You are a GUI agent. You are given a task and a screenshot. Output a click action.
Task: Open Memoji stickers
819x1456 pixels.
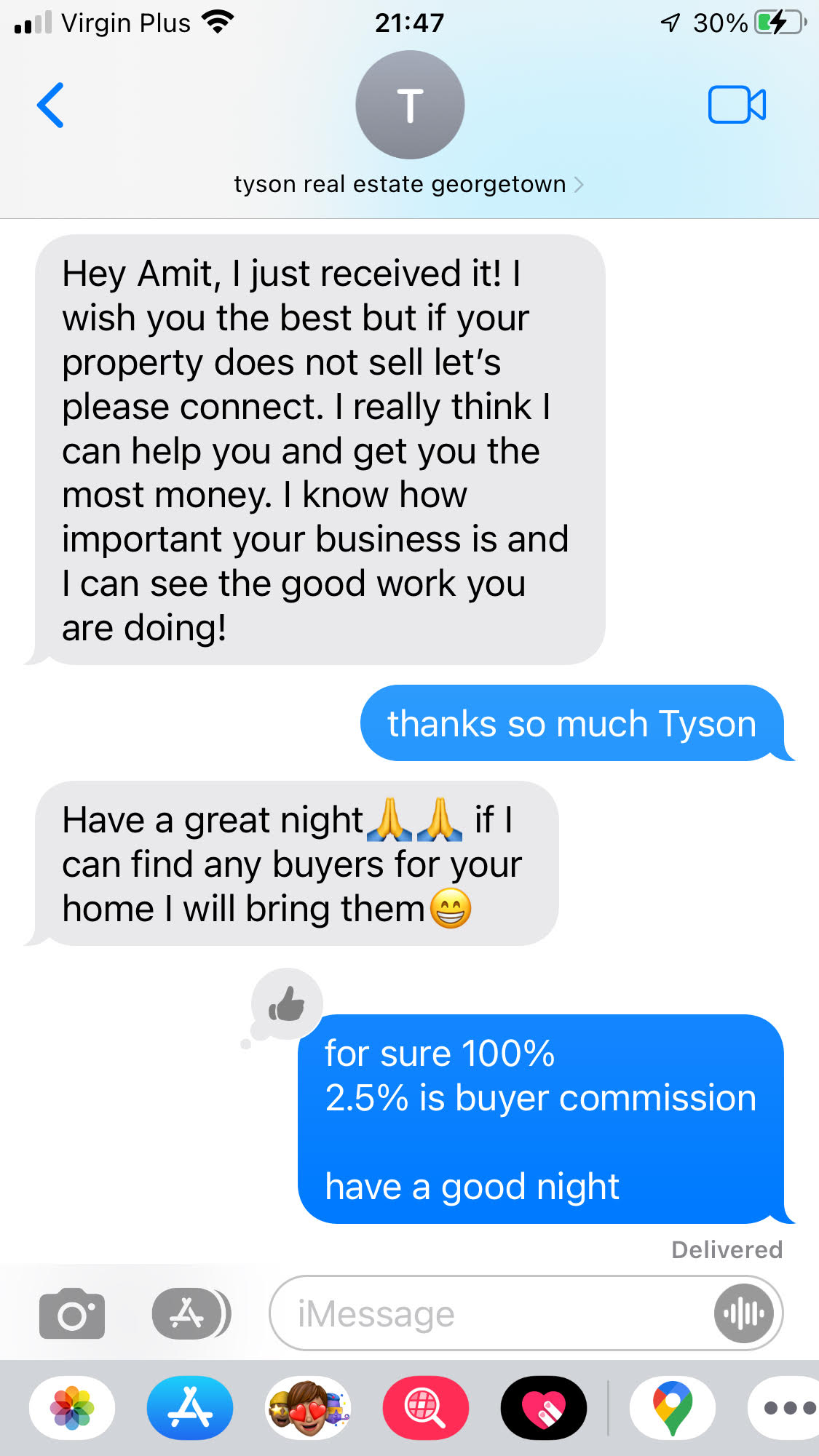[x=308, y=1408]
